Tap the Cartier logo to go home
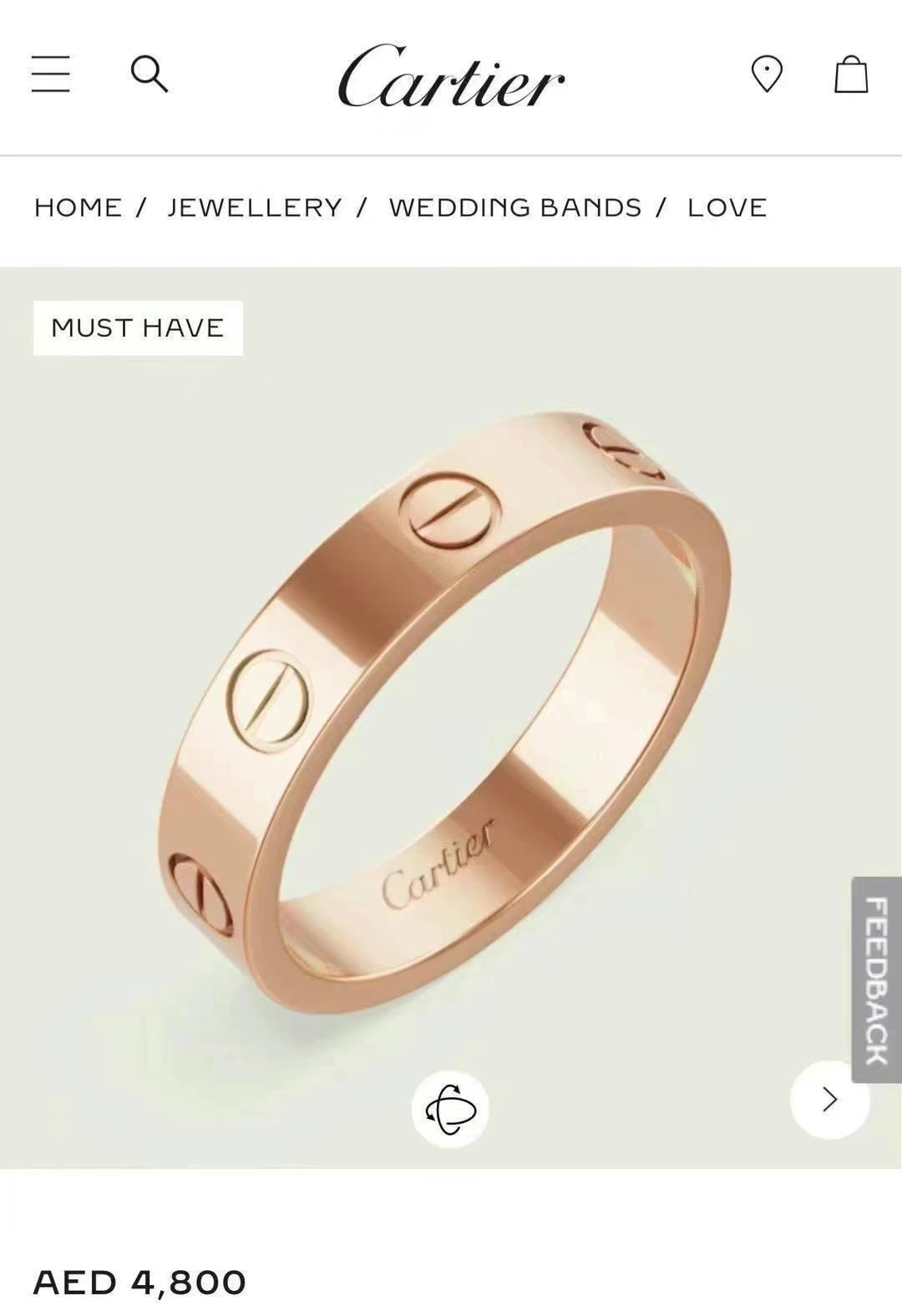 [x=451, y=77]
